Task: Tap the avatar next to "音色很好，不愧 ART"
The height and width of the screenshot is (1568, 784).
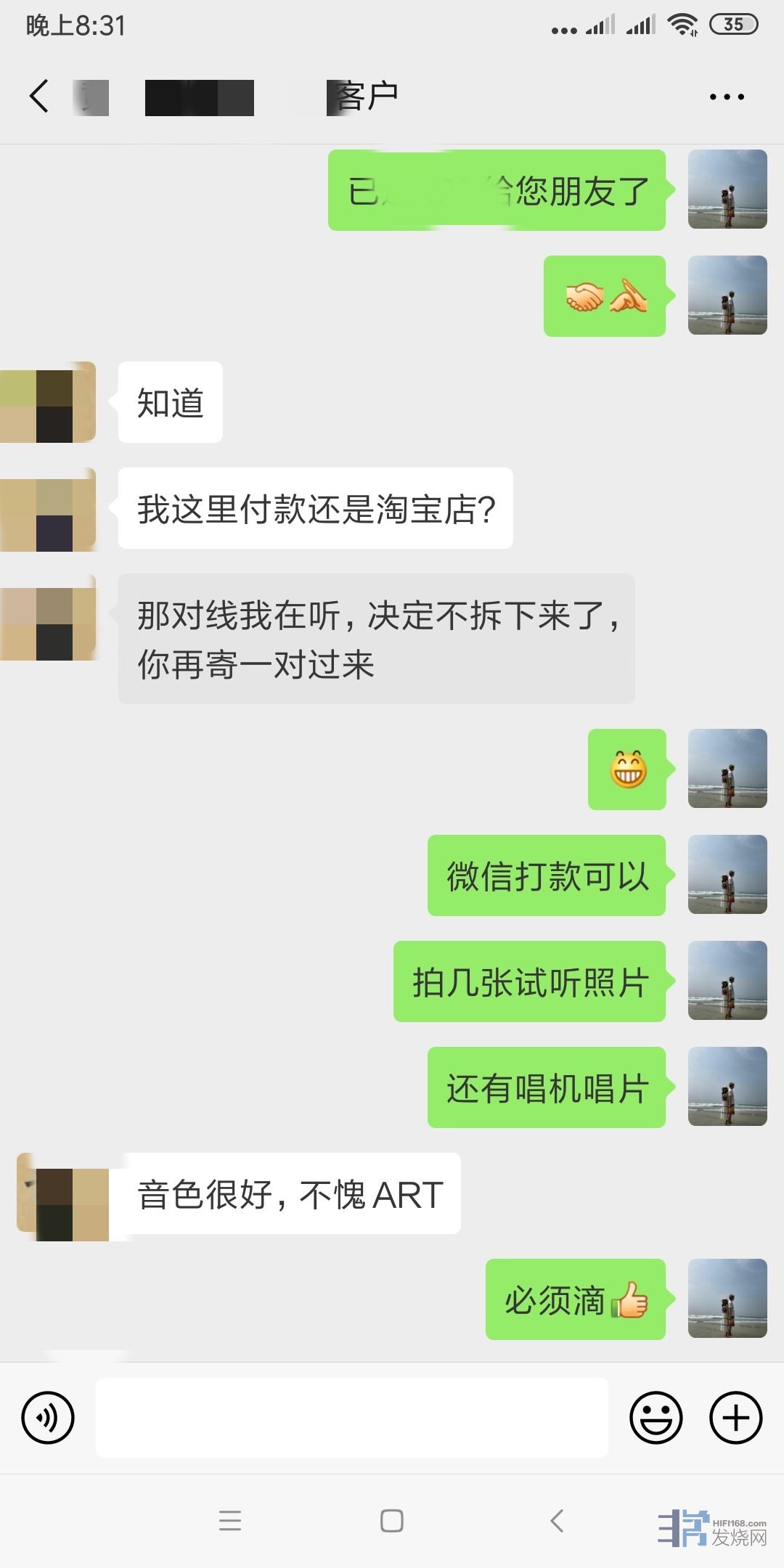Action: click(x=64, y=1195)
